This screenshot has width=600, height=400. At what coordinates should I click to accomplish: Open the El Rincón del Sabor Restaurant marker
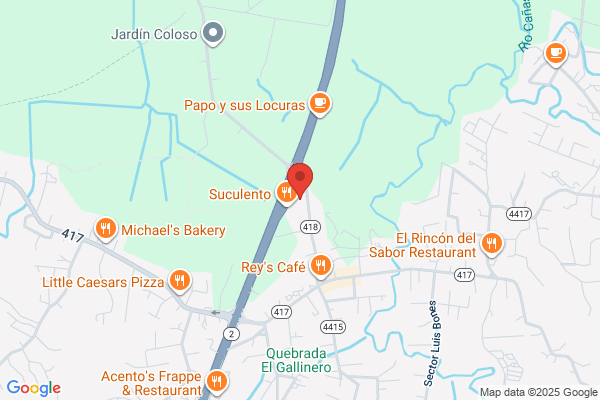491,244
